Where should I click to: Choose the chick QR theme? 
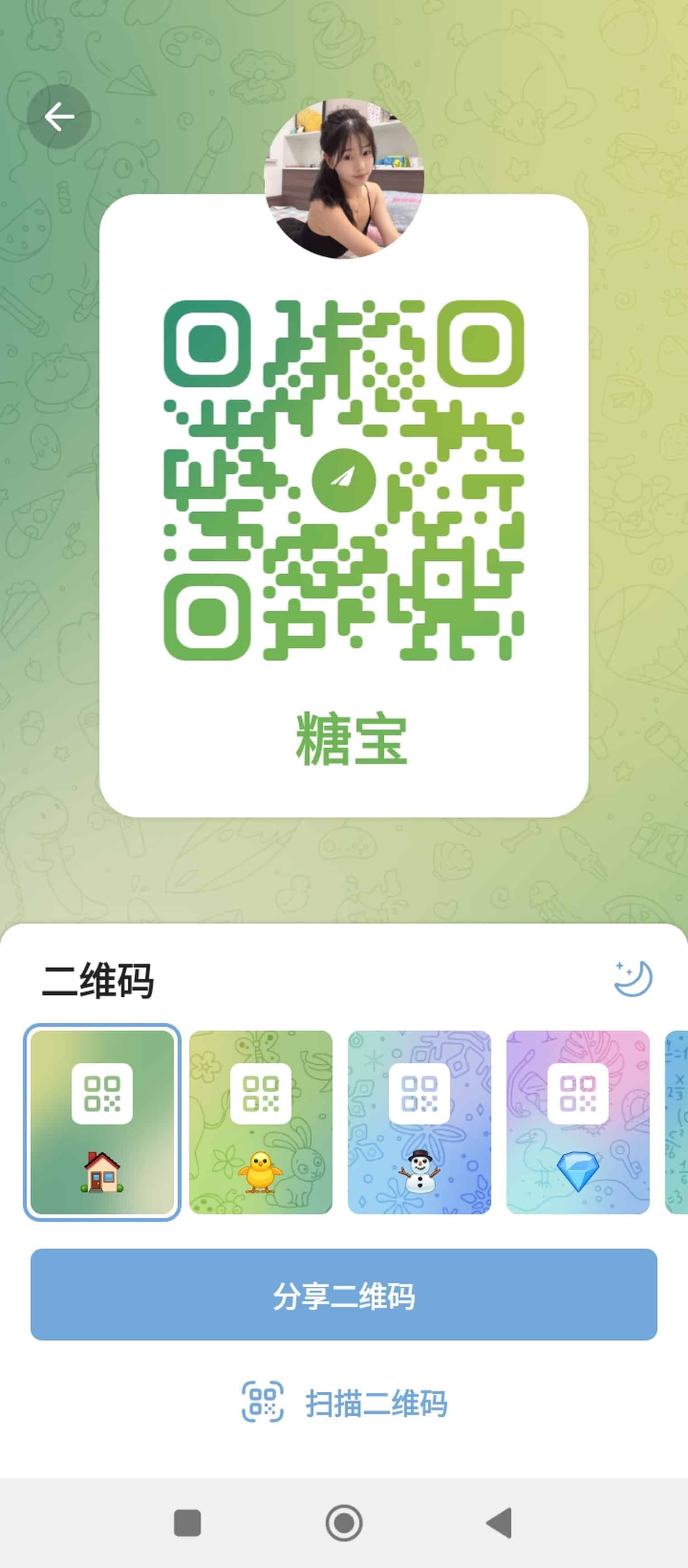pos(261,1122)
